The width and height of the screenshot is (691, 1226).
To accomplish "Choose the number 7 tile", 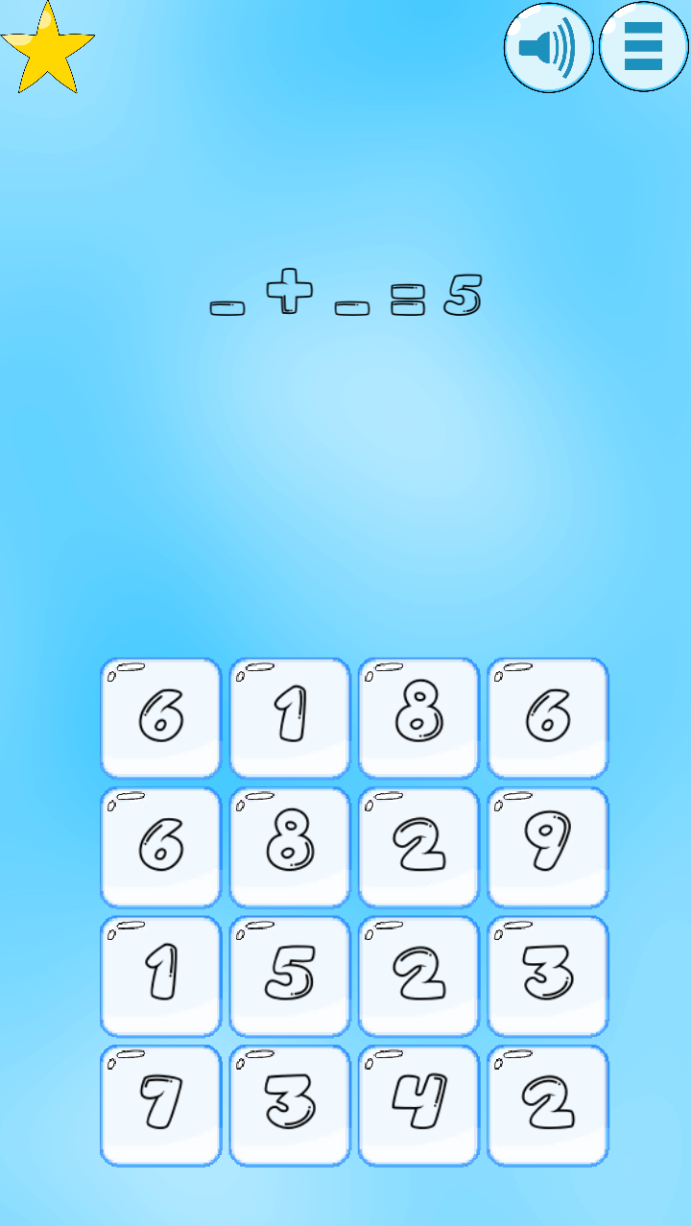I will click(161, 1105).
